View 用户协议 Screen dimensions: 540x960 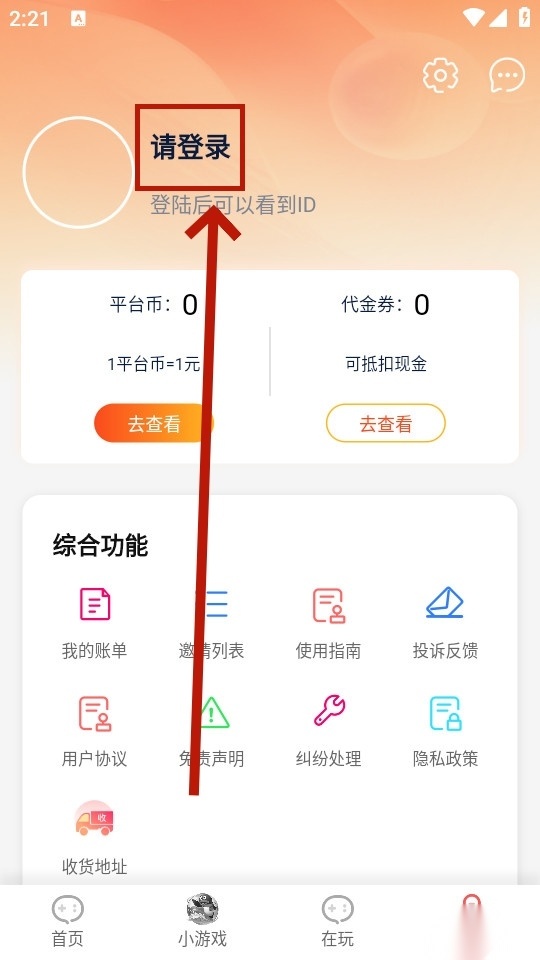click(94, 731)
